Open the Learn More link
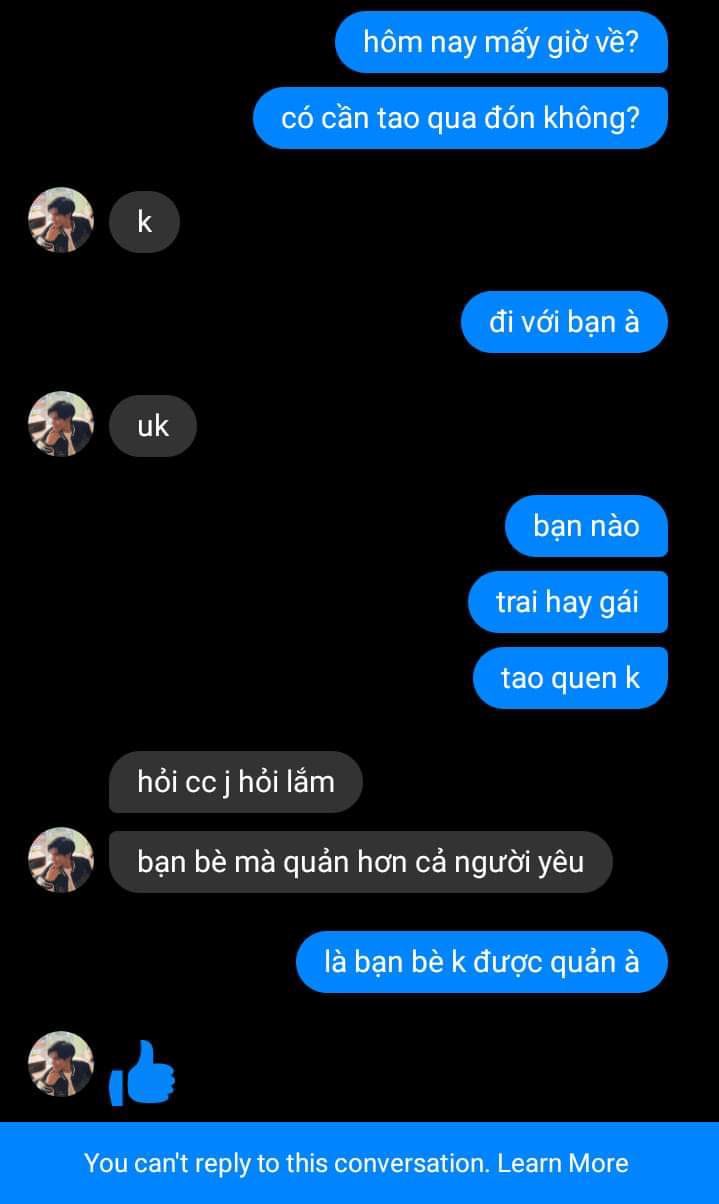 pos(563,1163)
